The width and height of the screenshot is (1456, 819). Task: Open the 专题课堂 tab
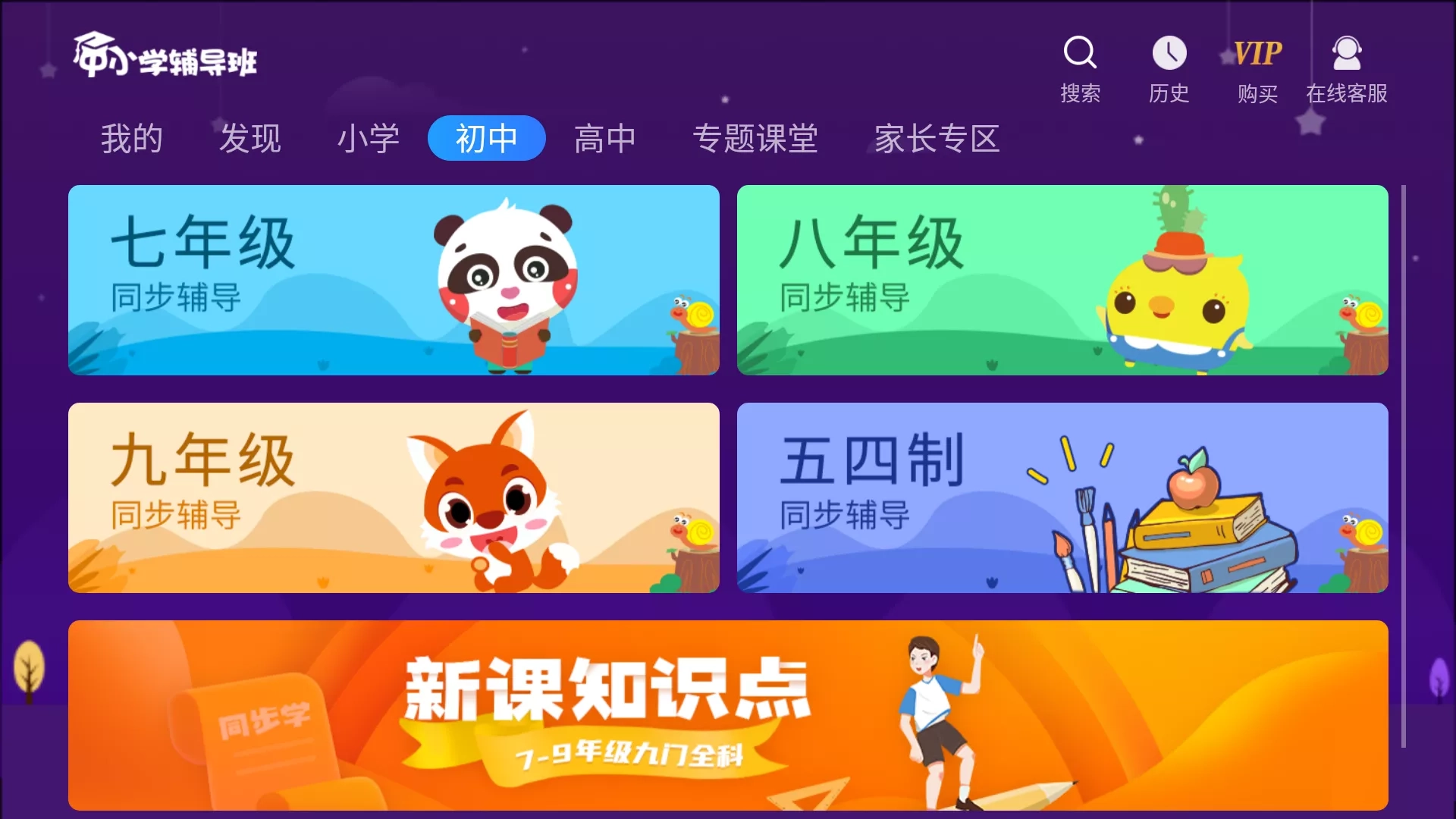click(x=755, y=139)
